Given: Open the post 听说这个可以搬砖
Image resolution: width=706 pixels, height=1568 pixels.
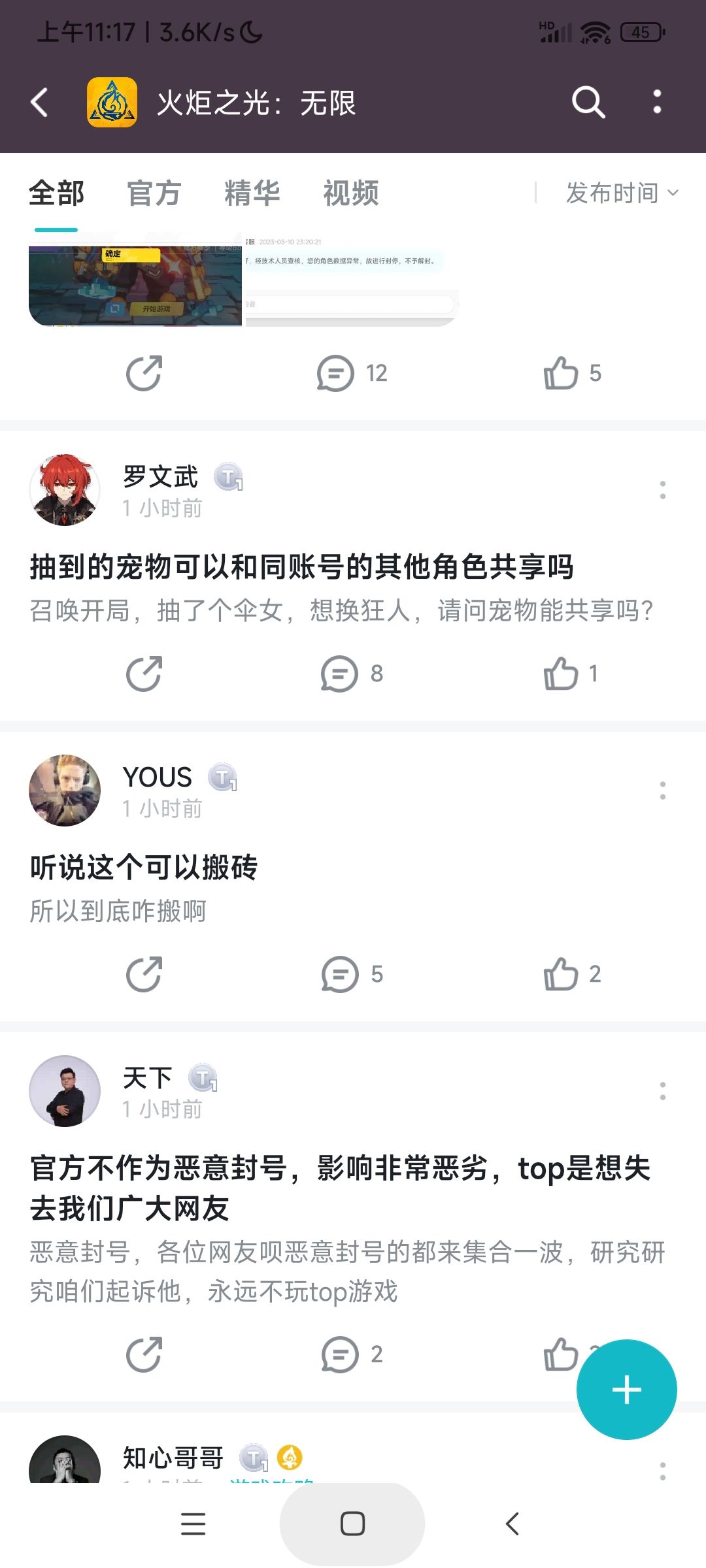Looking at the screenshot, I should click(144, 868).
